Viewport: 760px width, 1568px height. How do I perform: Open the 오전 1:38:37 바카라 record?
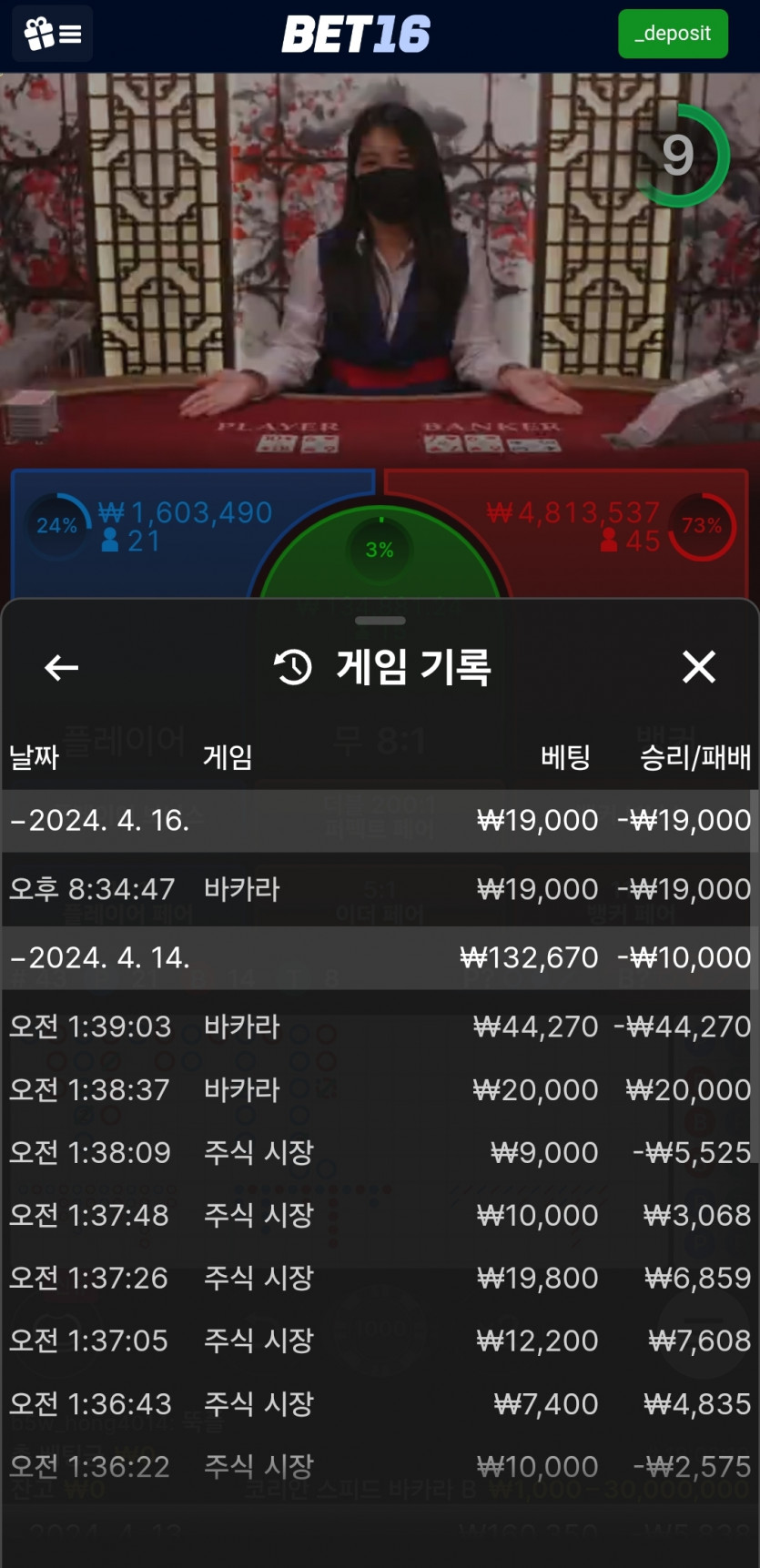pos(380,1089)
